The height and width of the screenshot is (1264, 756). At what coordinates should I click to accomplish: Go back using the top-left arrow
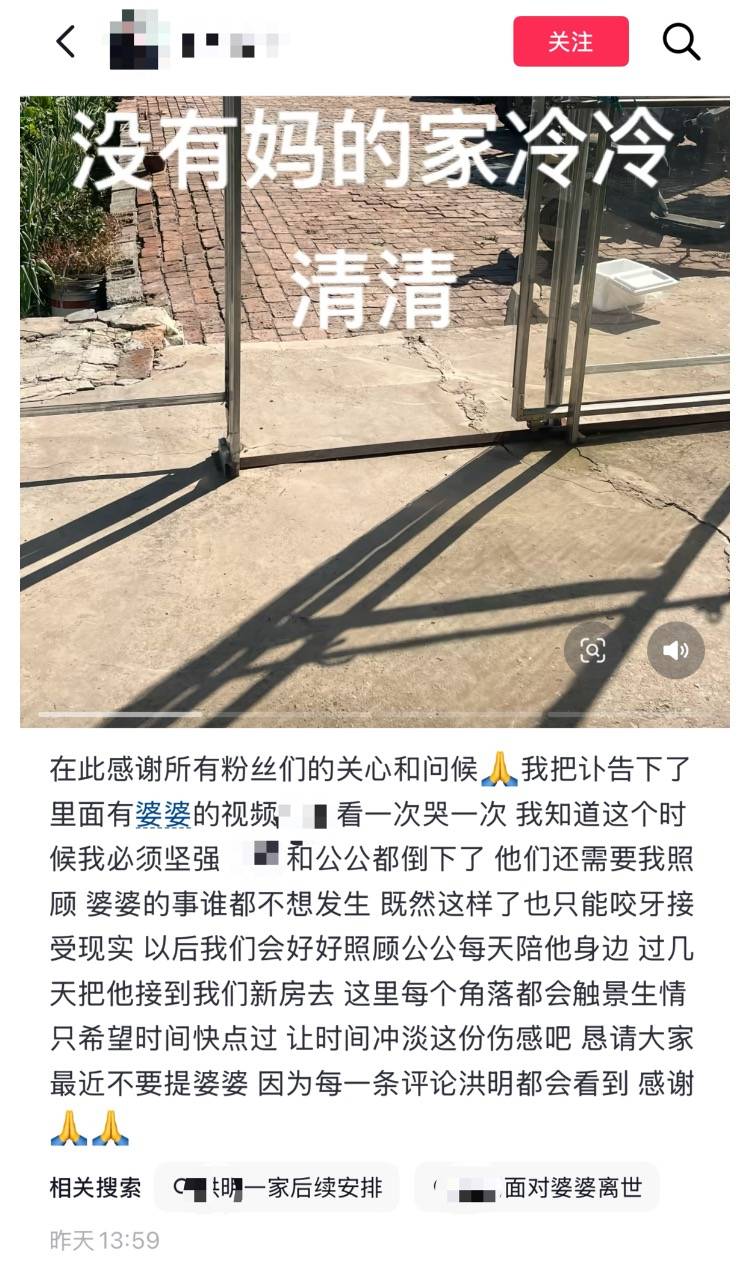(66, 42)
